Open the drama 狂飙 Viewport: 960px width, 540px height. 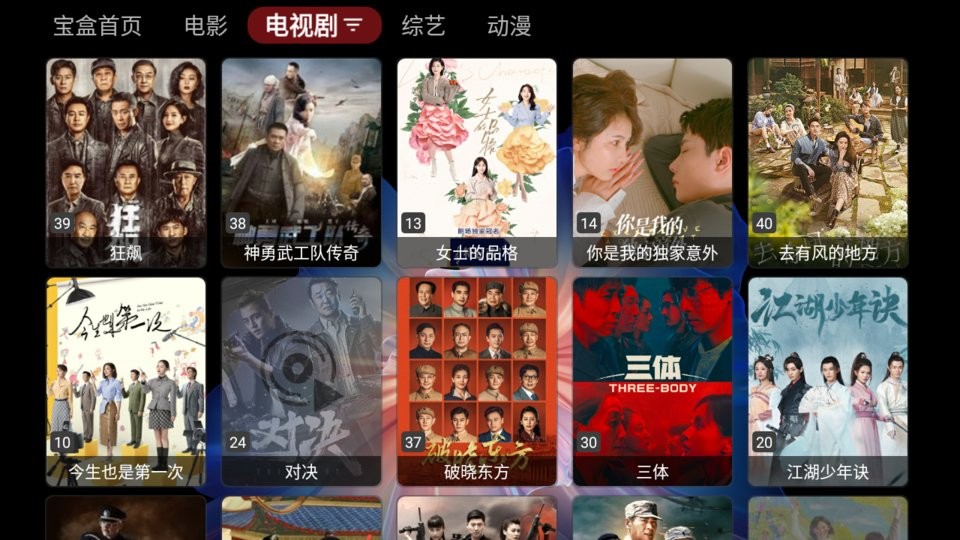pyautogui.click(x=126, y=162)
